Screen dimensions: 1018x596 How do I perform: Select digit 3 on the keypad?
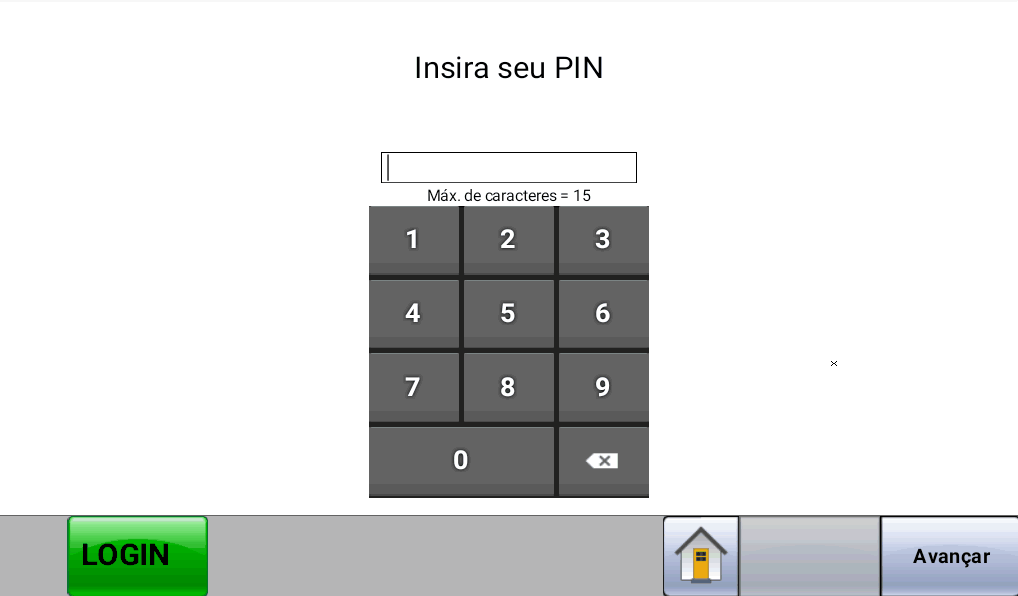[603, 240]
